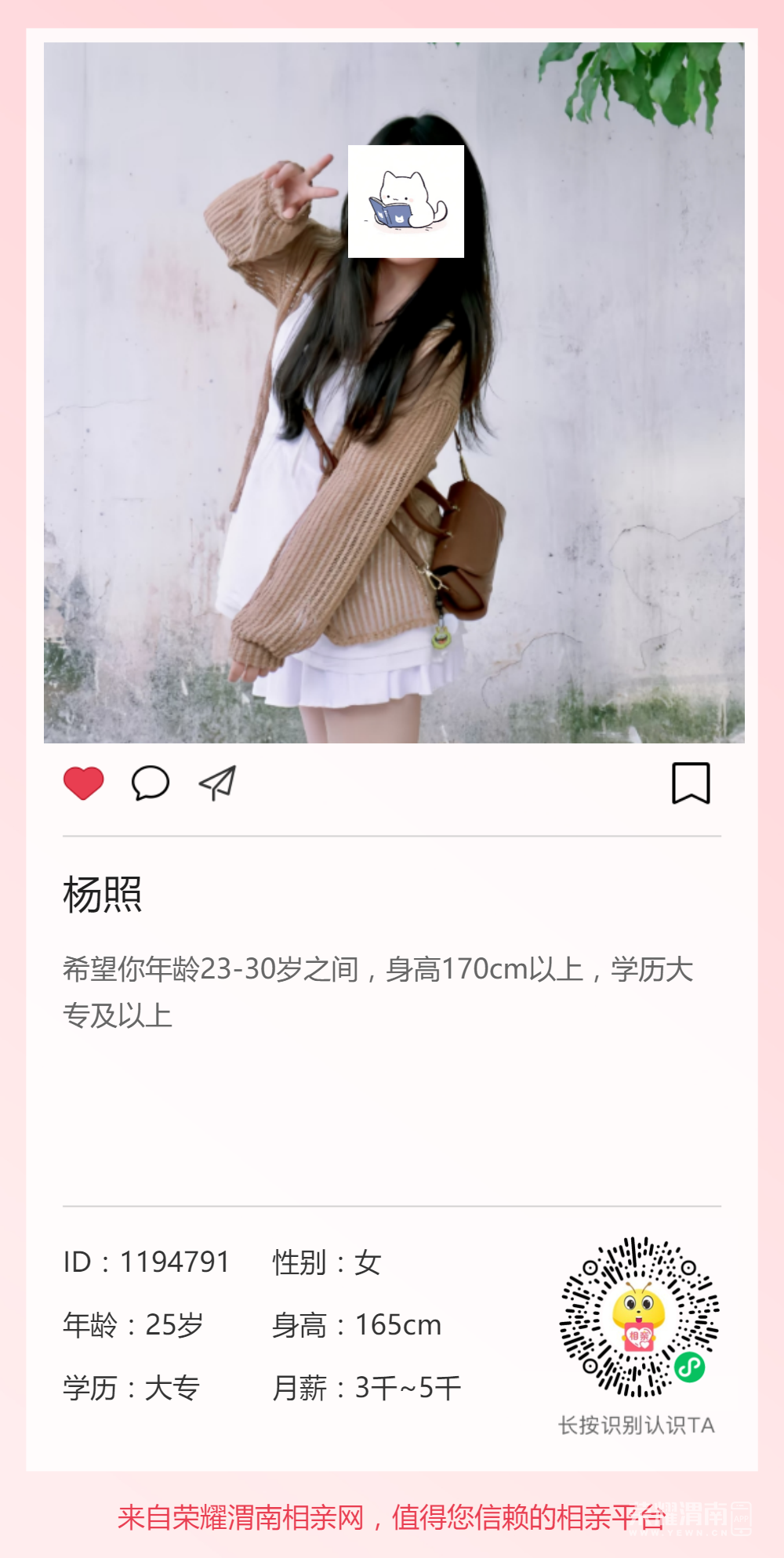Click the 性别：女 field
Screen dimensions: 784x1558
pos(328,1262)
